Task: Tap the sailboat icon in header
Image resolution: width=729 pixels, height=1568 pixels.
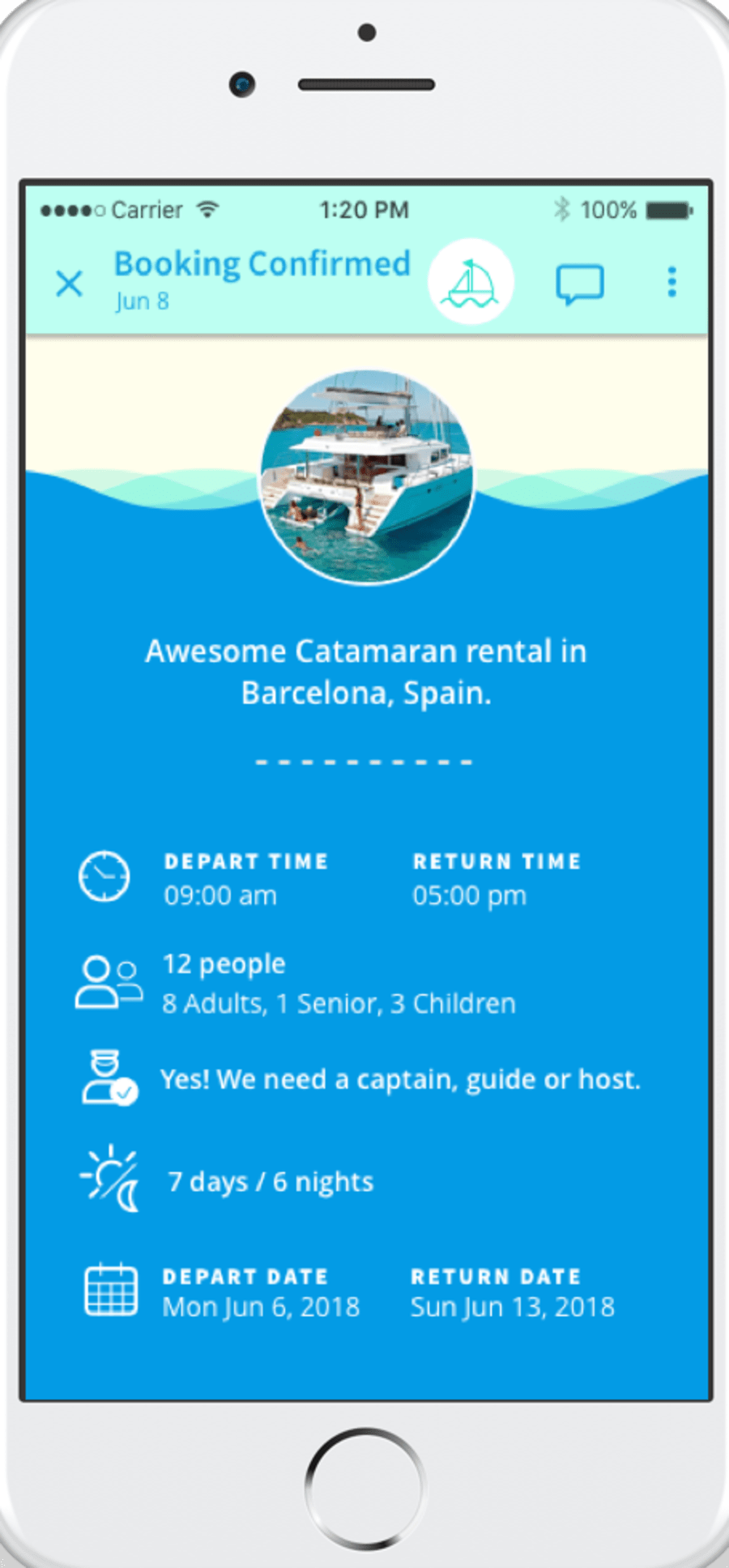Action: (x=471, y=282)
